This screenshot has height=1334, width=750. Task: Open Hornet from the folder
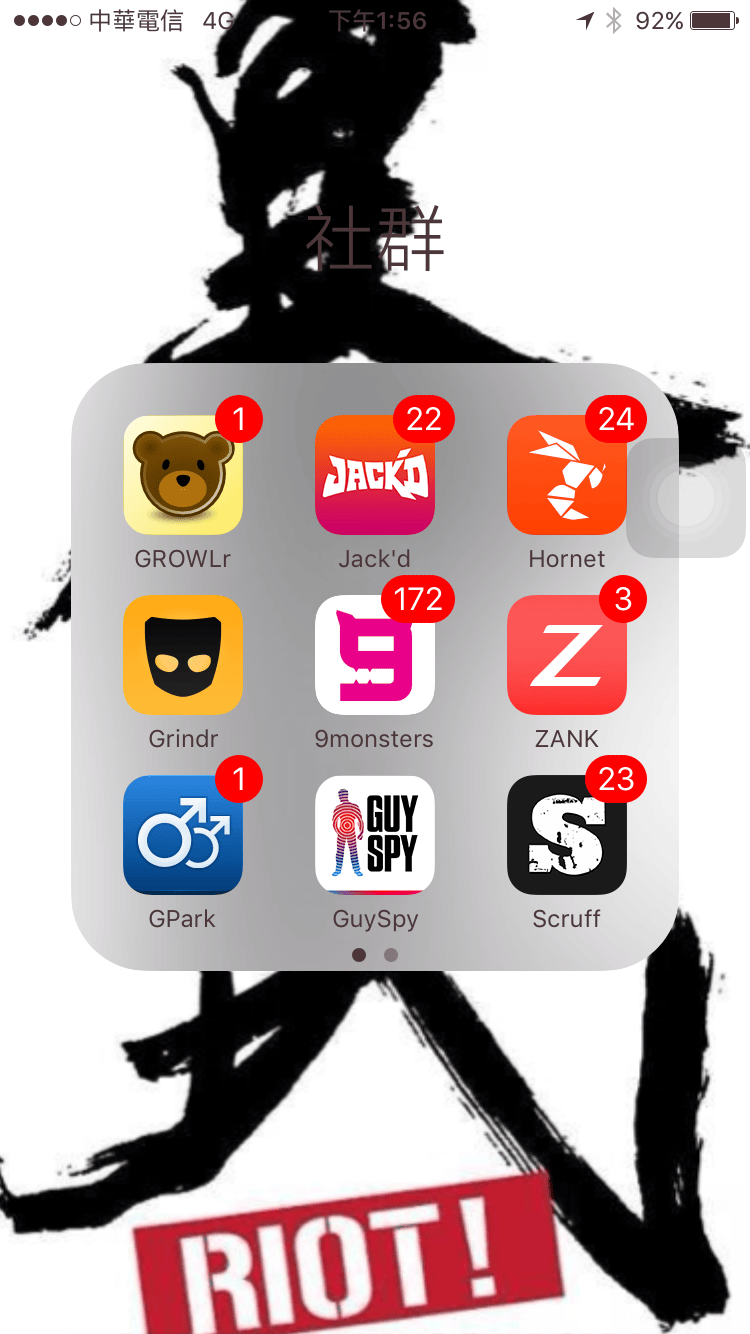567,475
